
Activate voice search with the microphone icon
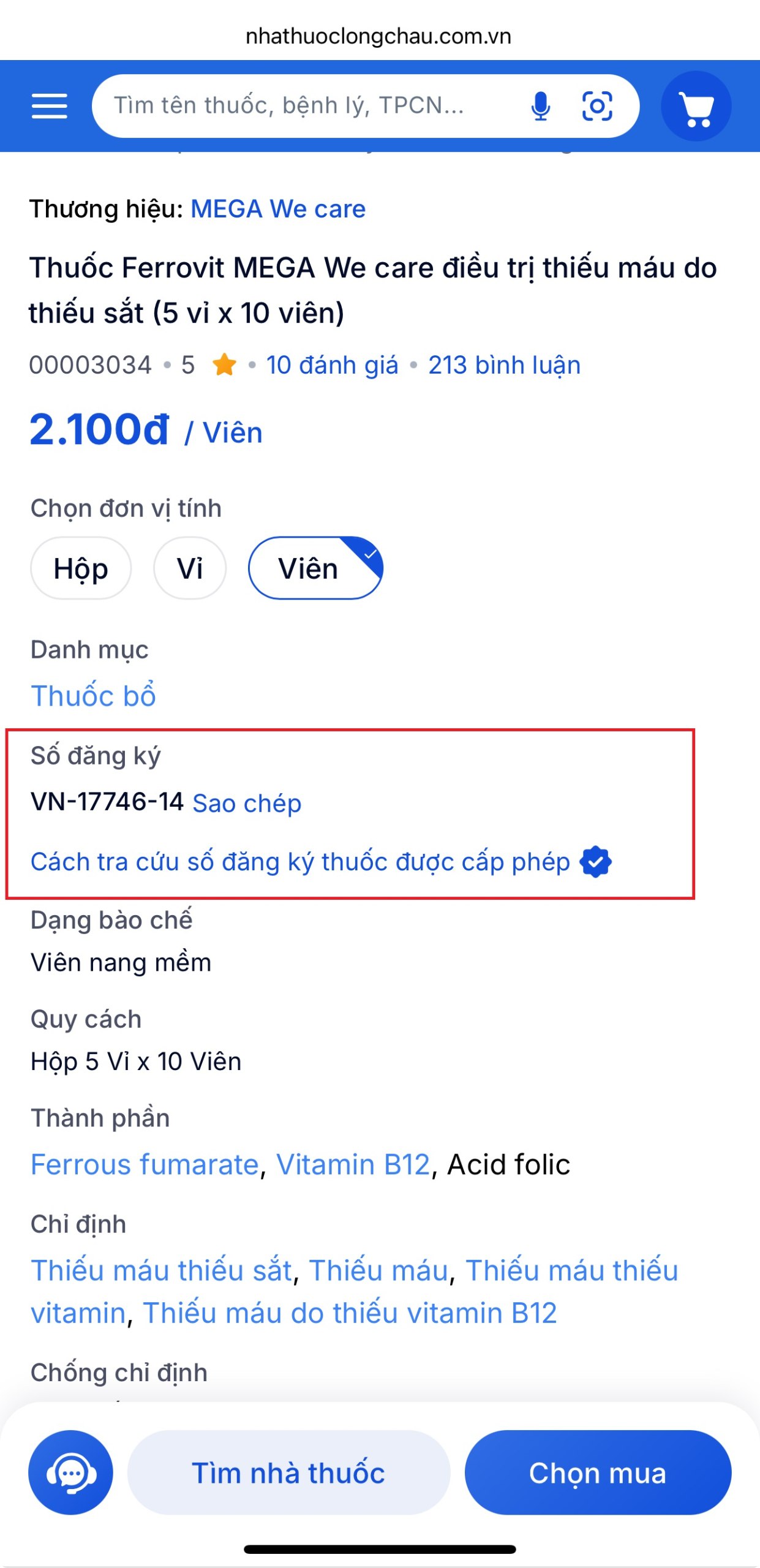click(541, 106)
